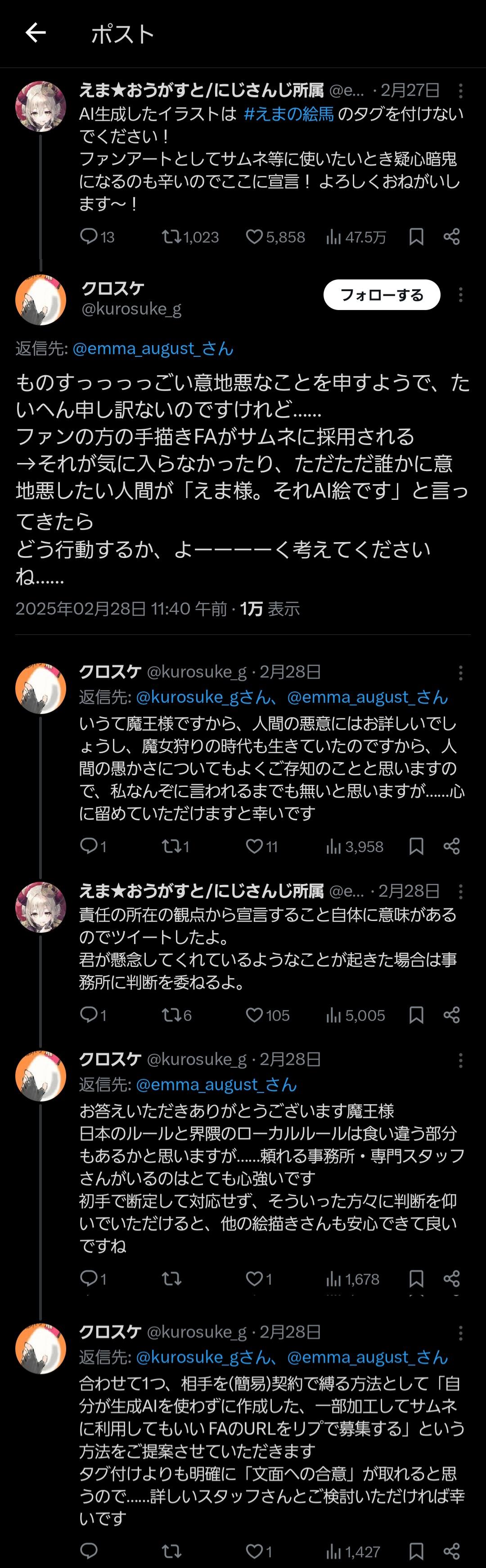The height and width of the screenshot is (1568, 486).
Task: Open the @emma_august mention under クロスケ's main post
Action: pos(153,348)
